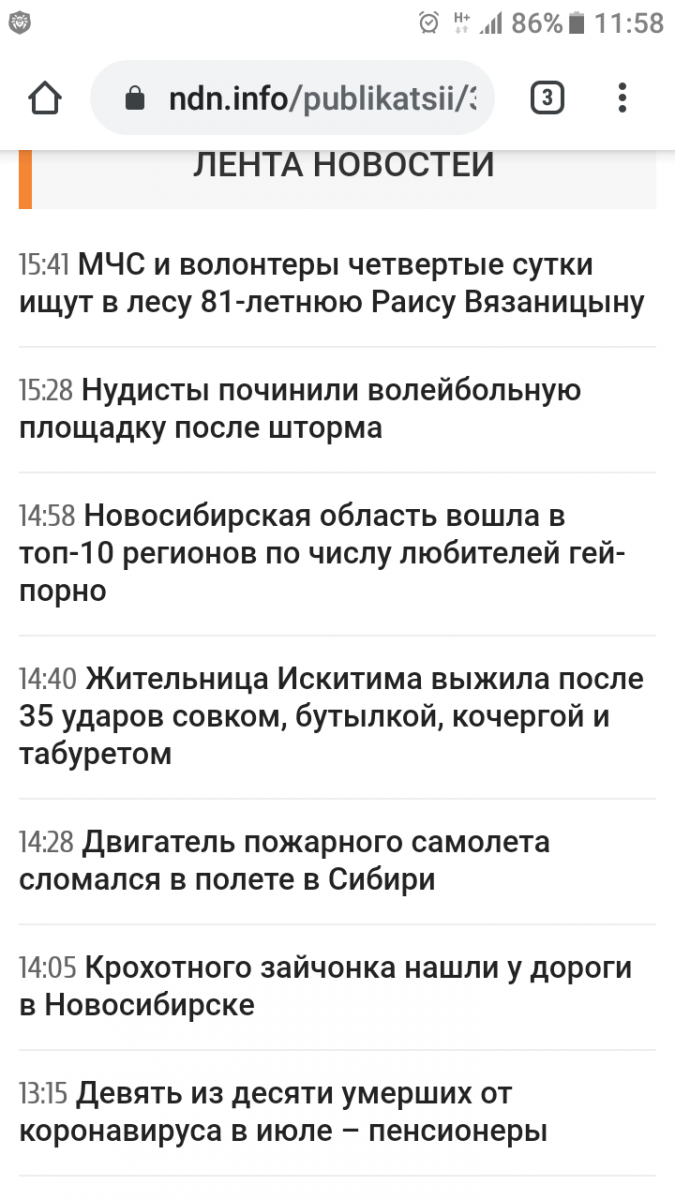The width and height of the screenshot is (675, 1200).
Task: Tap the ndn.info address bar
Action: 300,98
